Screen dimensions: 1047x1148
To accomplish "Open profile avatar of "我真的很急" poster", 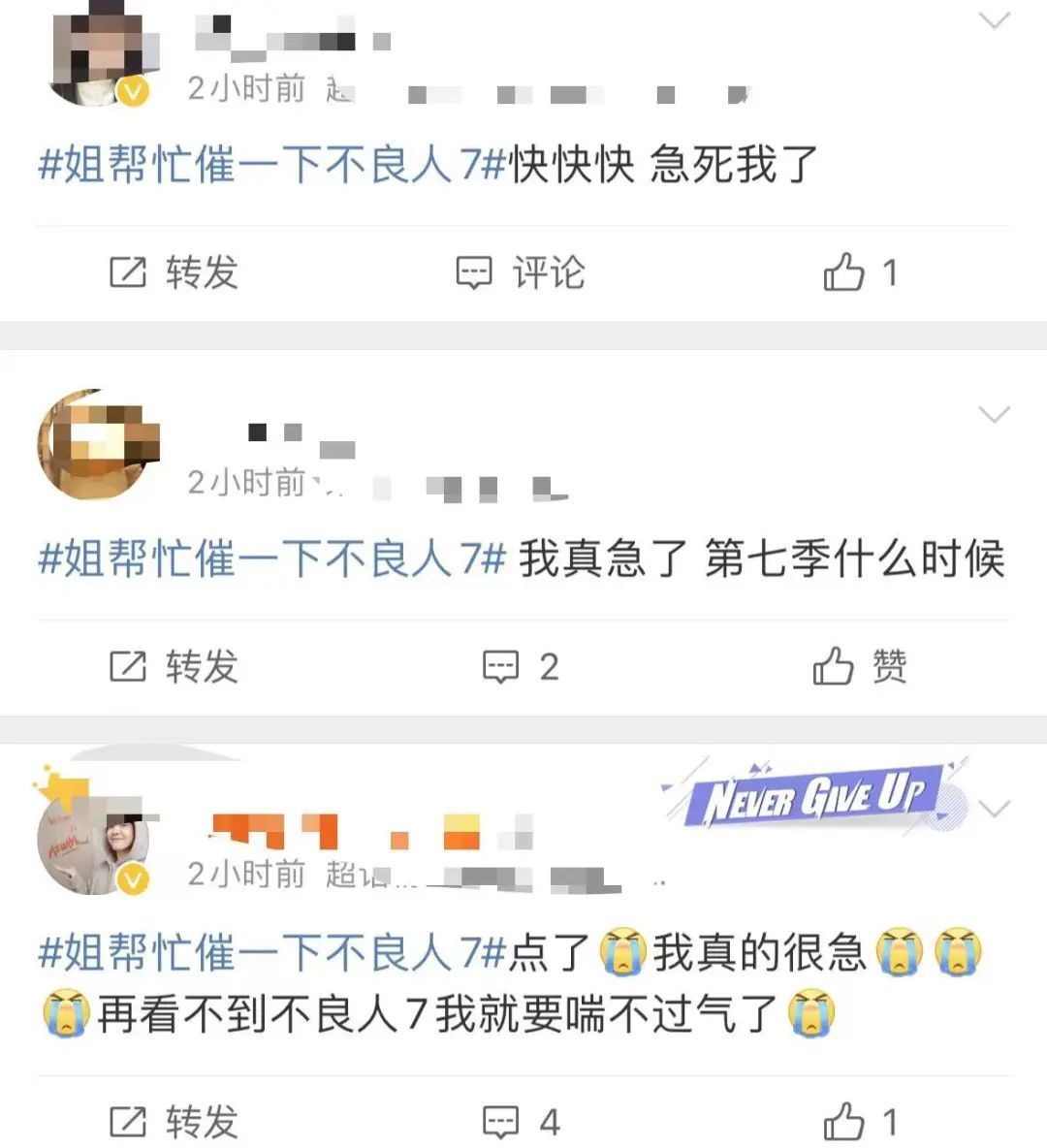I will click(94, 840).
